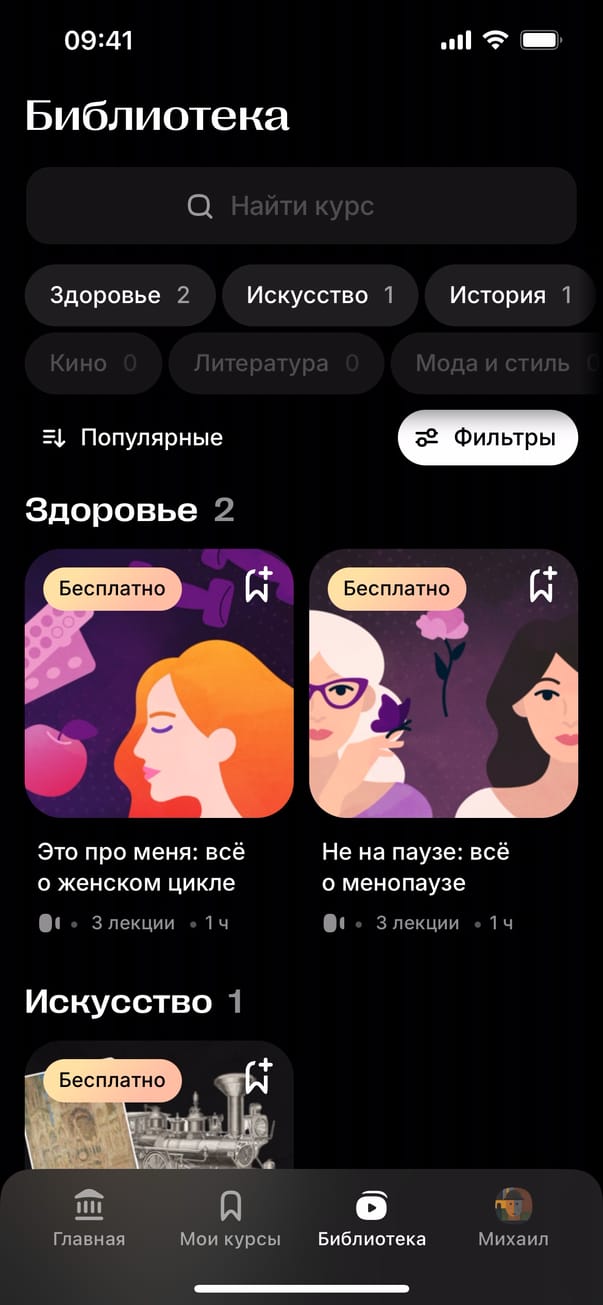
Task: Open the Фильтры button
Action: [x=487, y=437]
